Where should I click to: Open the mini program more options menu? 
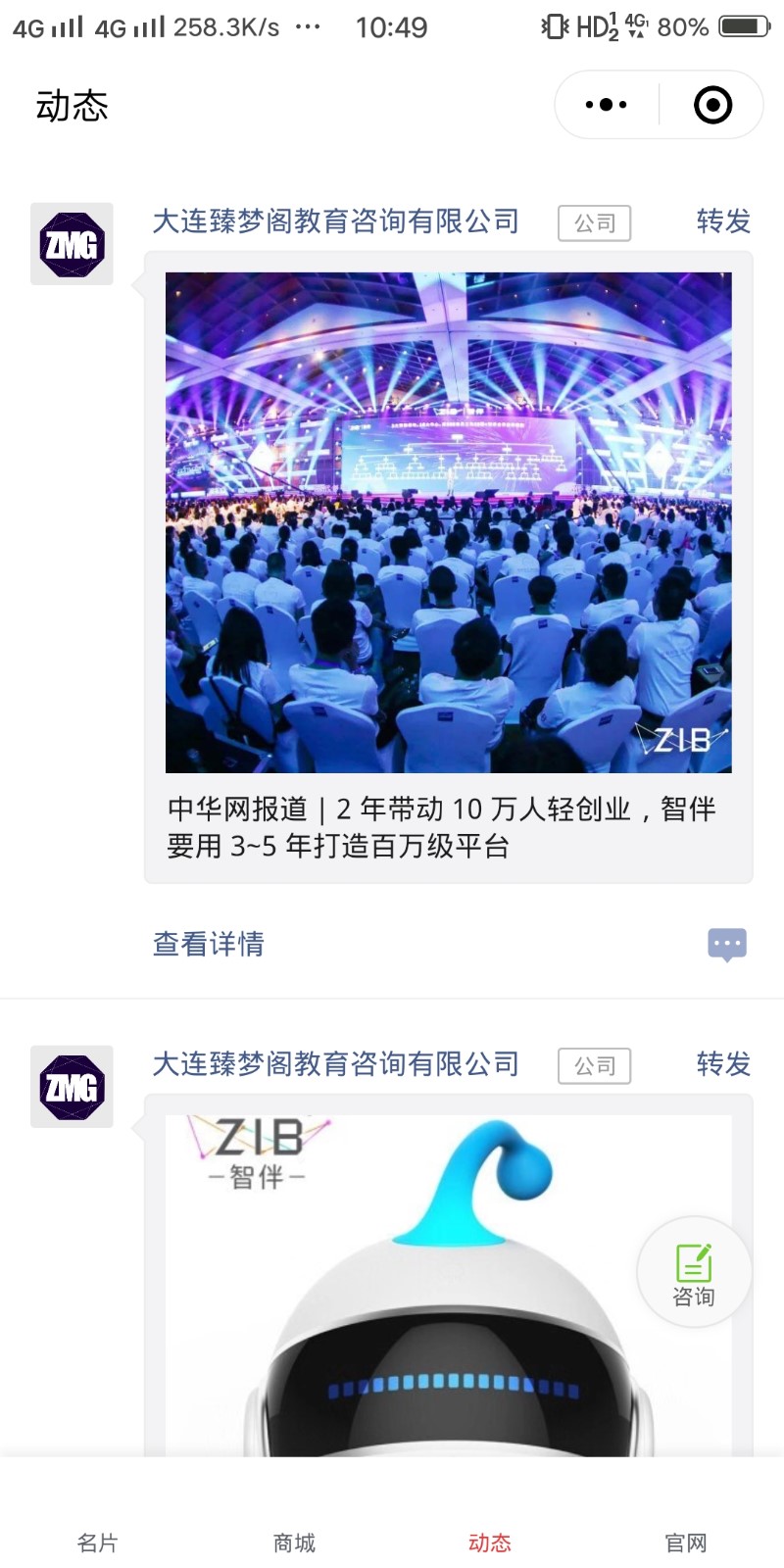point(606,105)
